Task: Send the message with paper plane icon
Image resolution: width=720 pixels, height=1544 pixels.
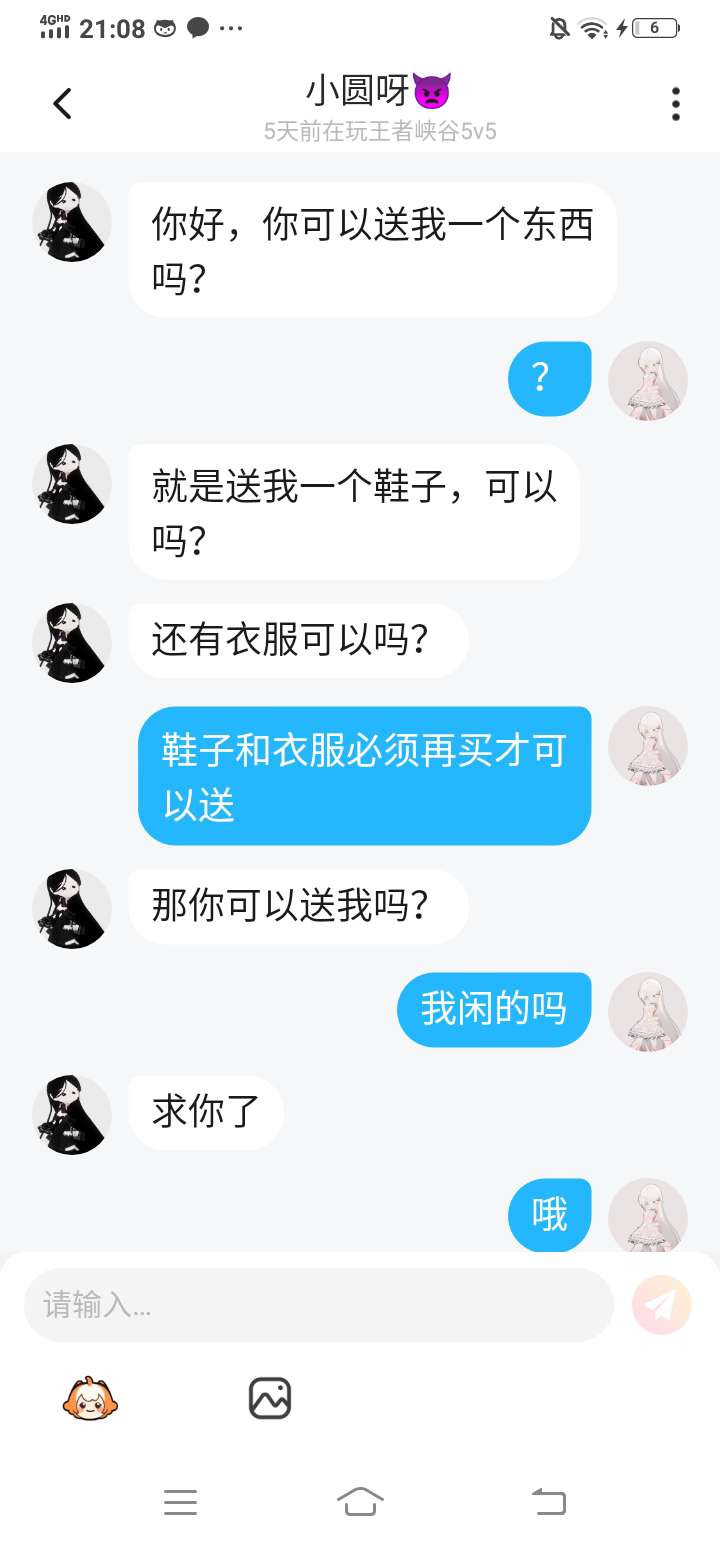Action: tap(661, 1305)
